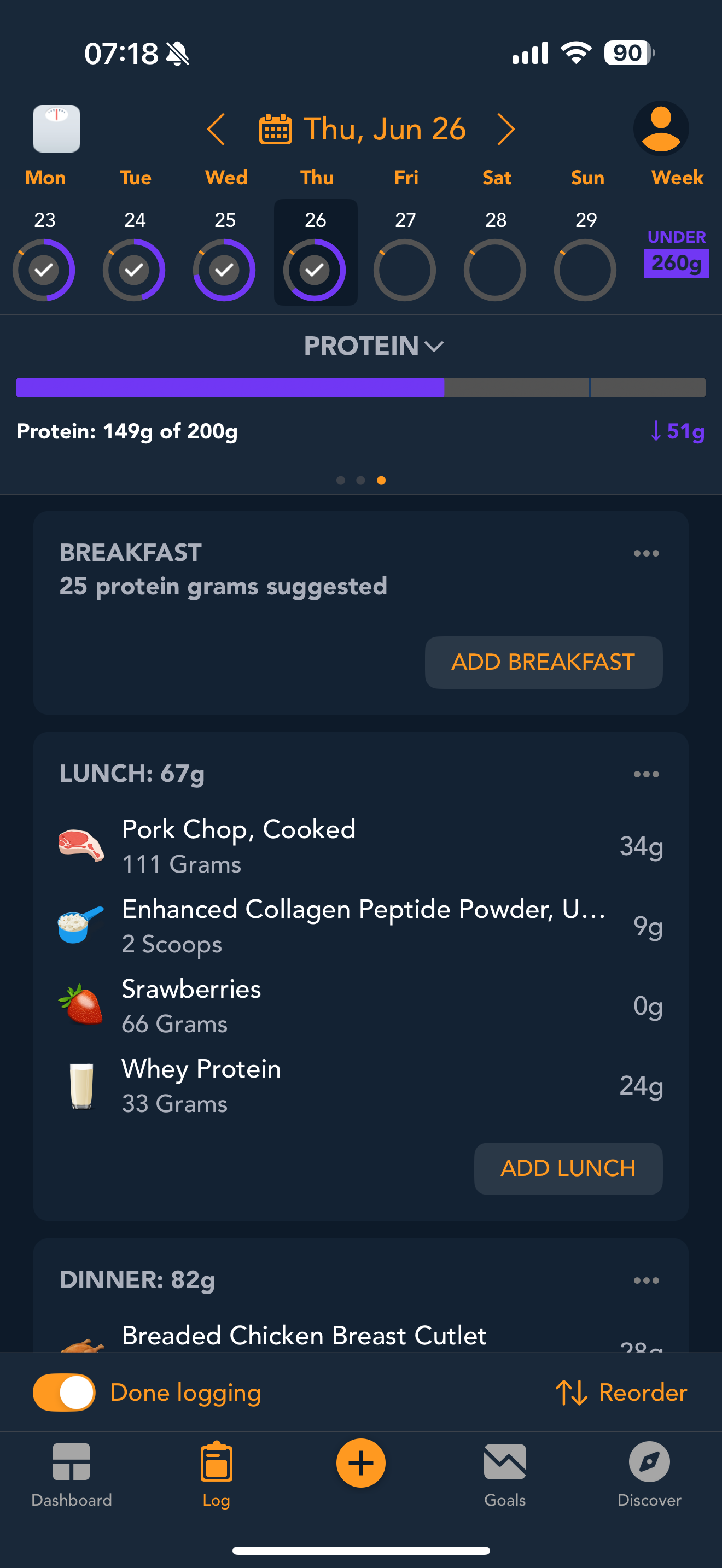The width and height of the screenshot is (722, 1568).
Task: Open the Dinner options menu
Action: [646, 1280]
